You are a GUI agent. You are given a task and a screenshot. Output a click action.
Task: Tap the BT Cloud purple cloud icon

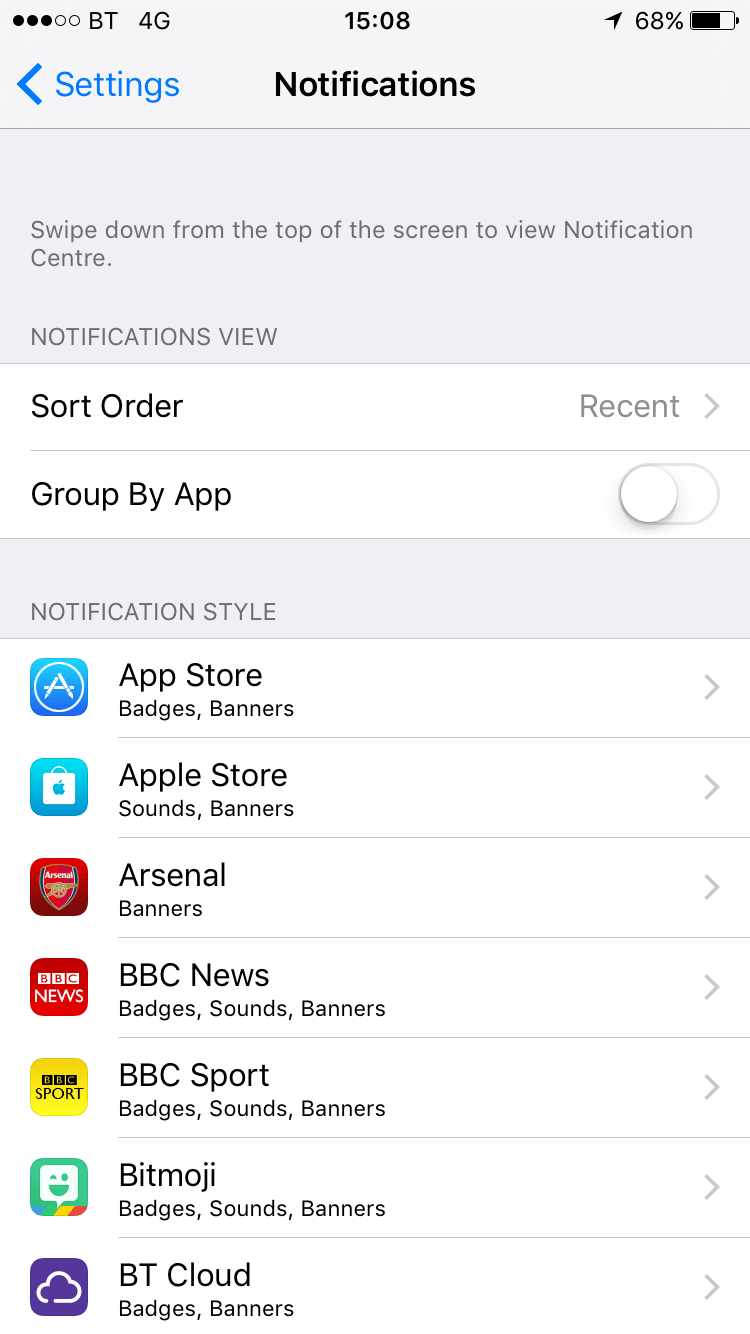pos(59,1287)
